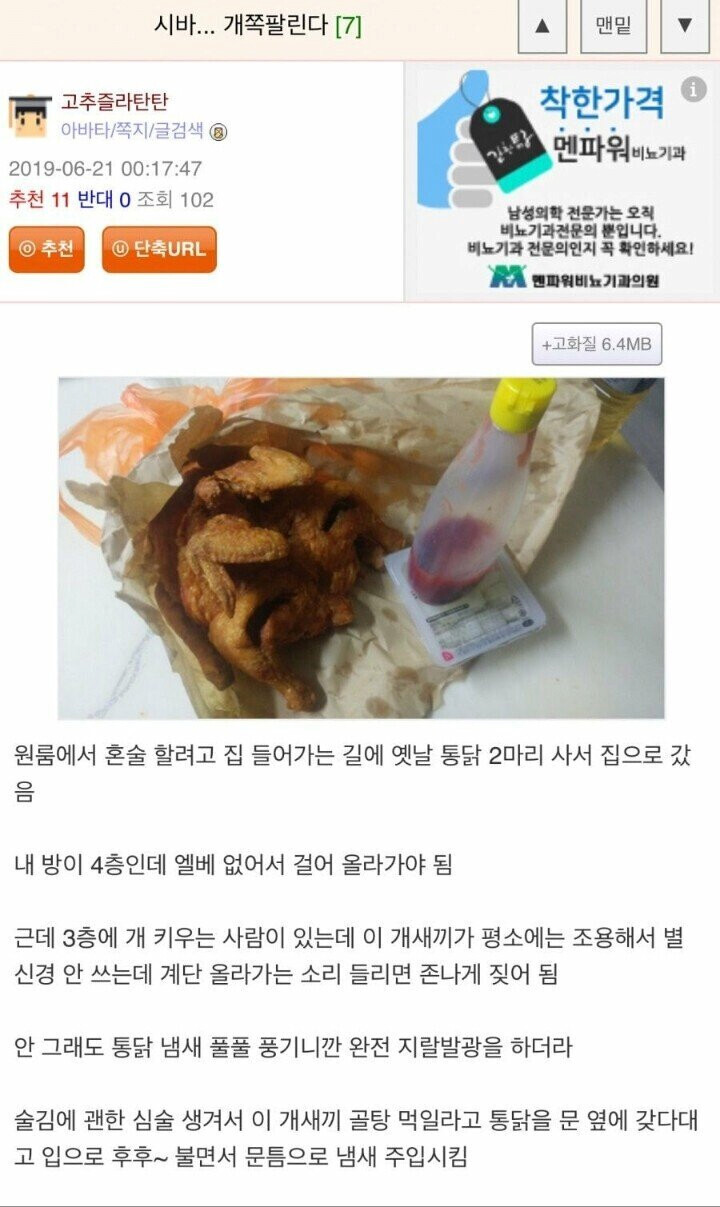
Task: Tap the ad info icon
Action: pos(693,89)
